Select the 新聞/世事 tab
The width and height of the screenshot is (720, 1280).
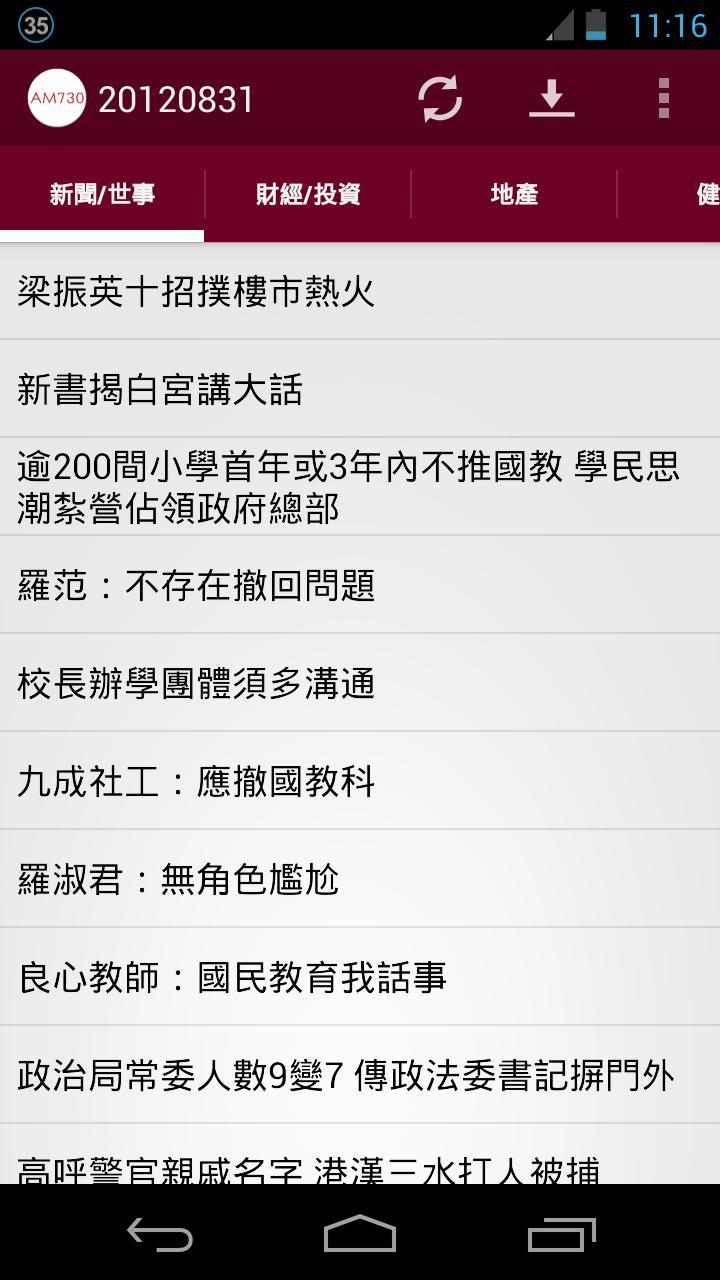[102, 194]
